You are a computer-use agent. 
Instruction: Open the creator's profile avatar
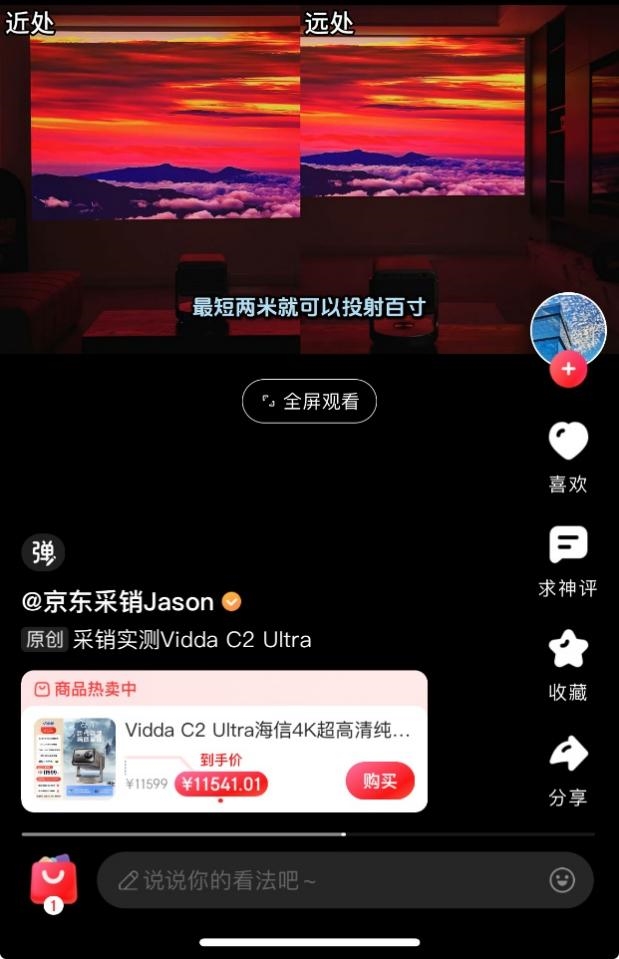[x=568, y=328]
